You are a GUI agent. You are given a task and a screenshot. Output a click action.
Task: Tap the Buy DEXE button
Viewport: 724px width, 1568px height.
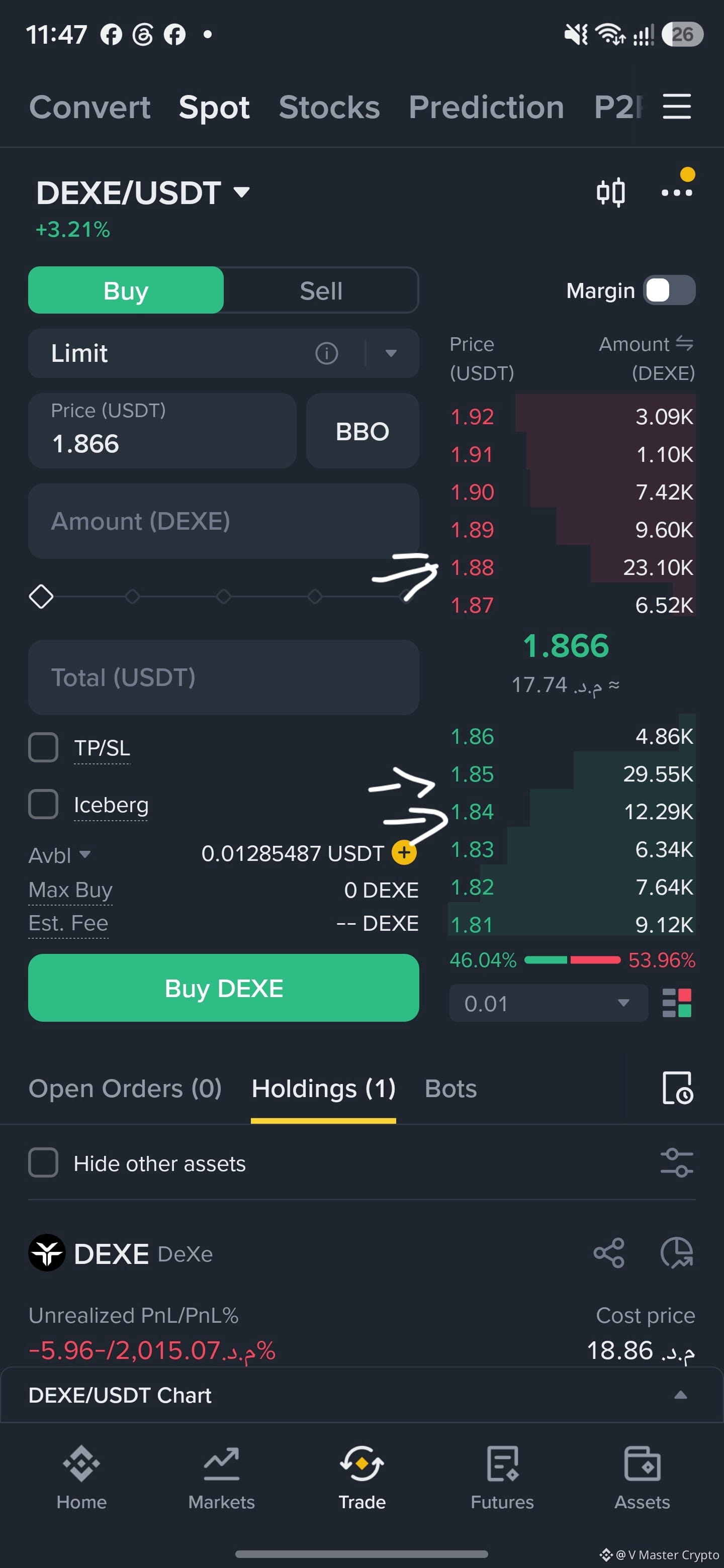pos(223,988)
